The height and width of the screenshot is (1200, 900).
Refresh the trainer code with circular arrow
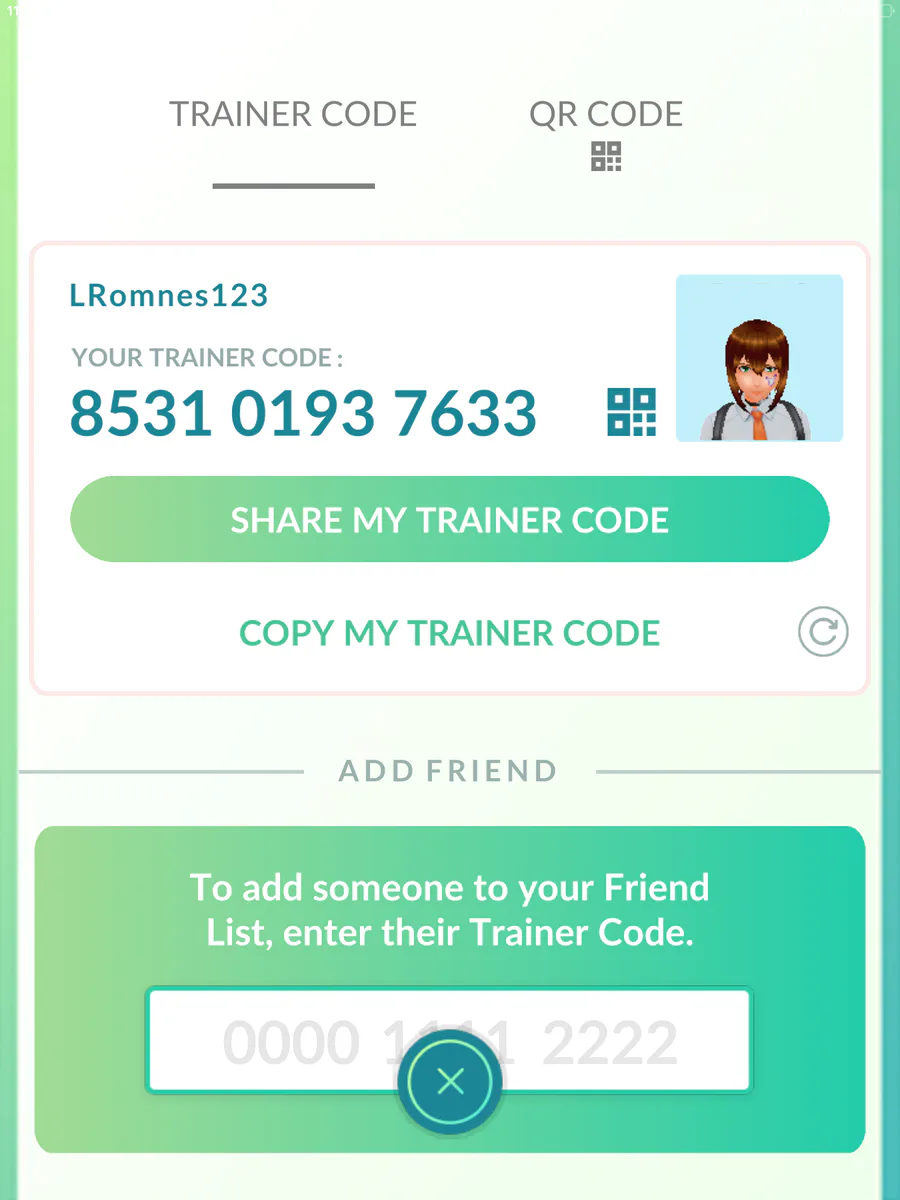point(823,632)
